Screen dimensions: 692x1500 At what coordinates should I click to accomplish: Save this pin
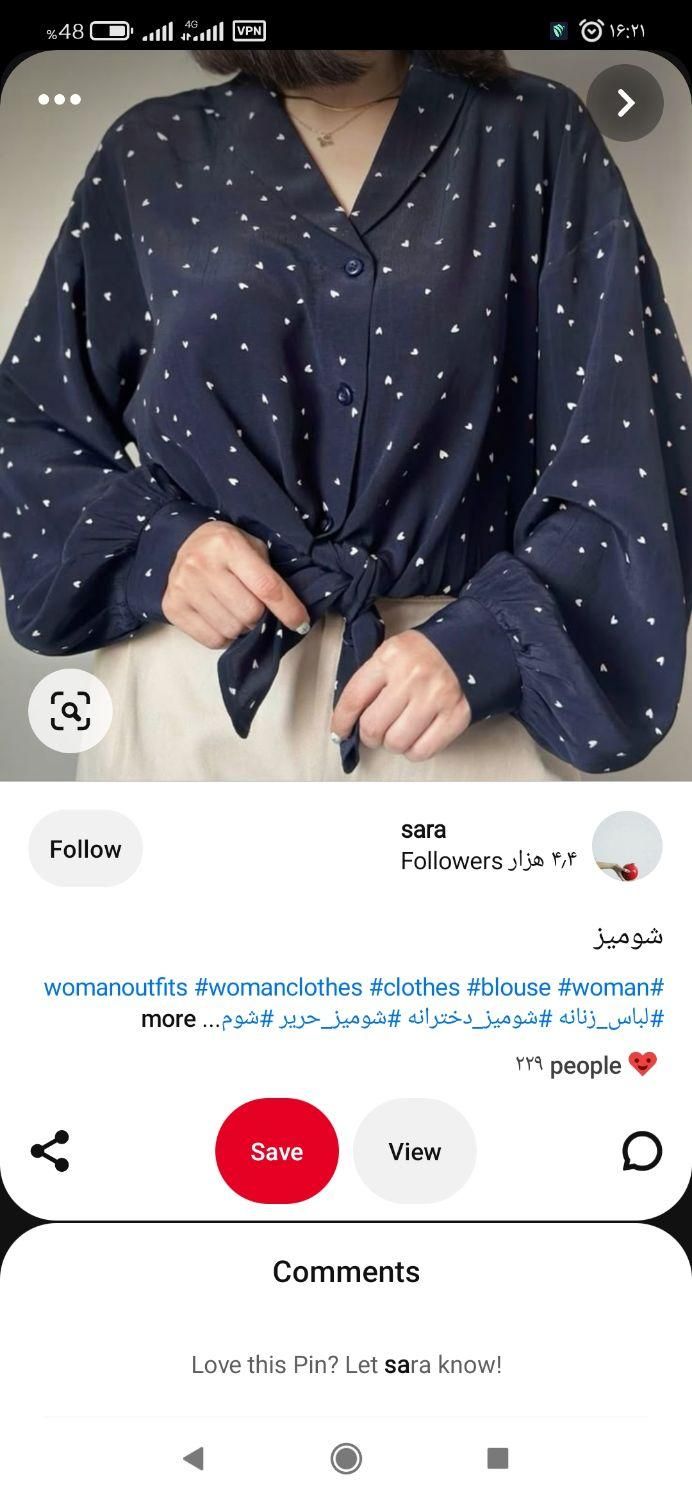point(277,1151)
